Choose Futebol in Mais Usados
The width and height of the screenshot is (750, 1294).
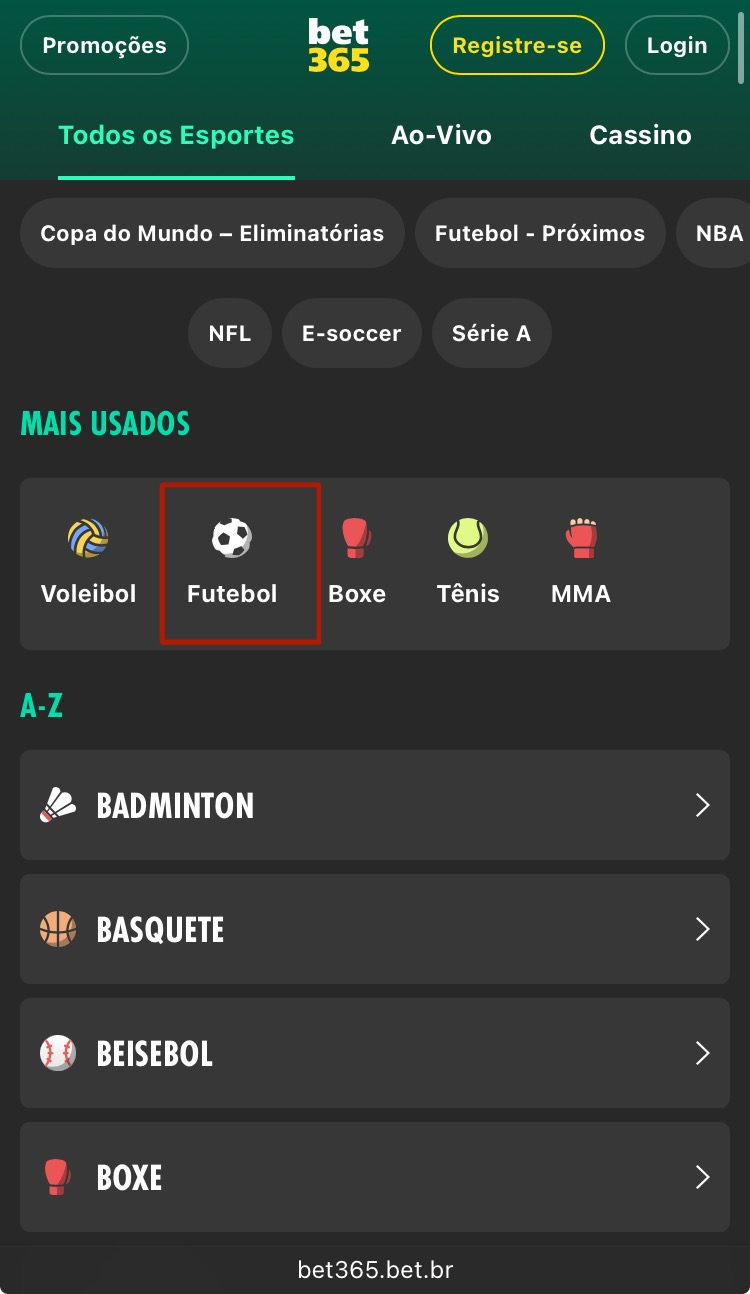[232, 563]
